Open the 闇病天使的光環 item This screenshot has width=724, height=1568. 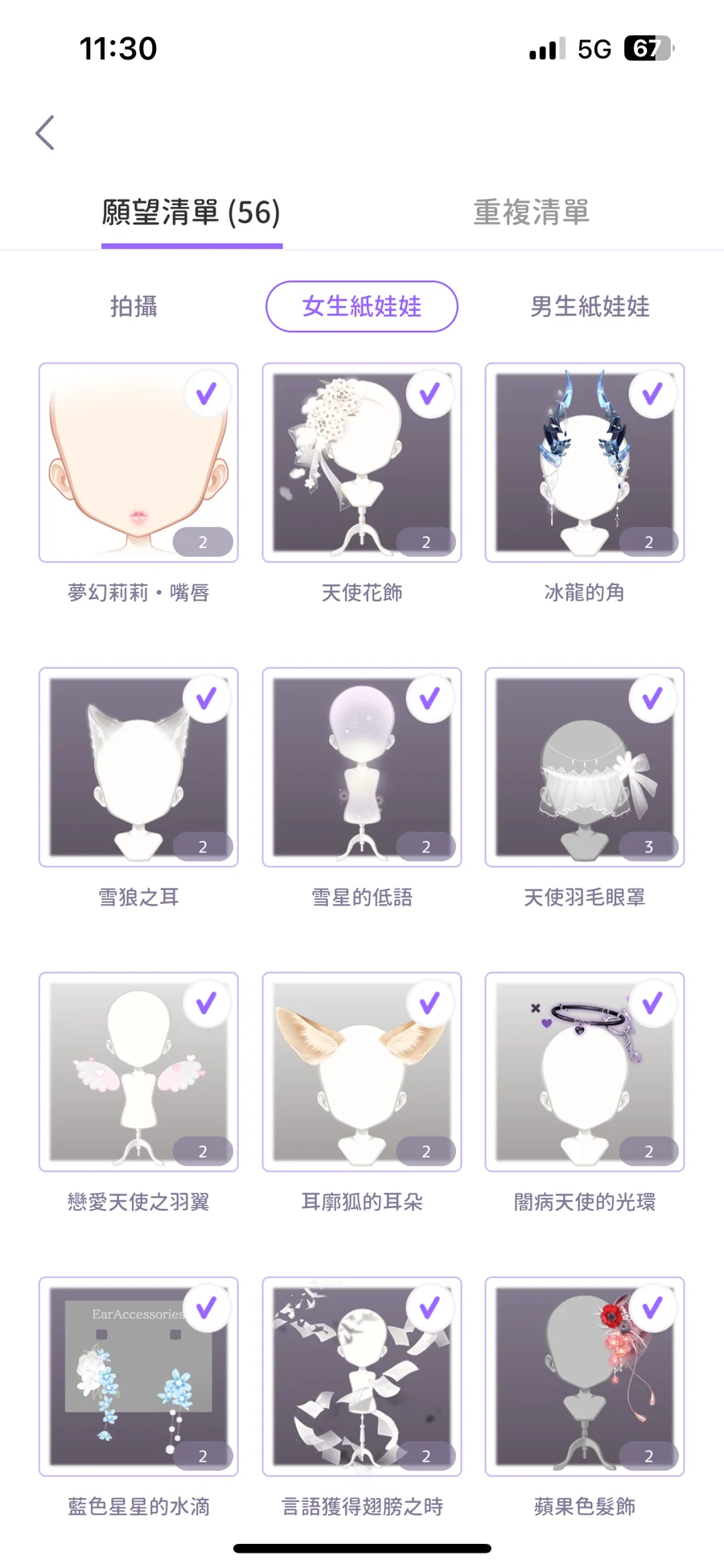[584, 1071]
